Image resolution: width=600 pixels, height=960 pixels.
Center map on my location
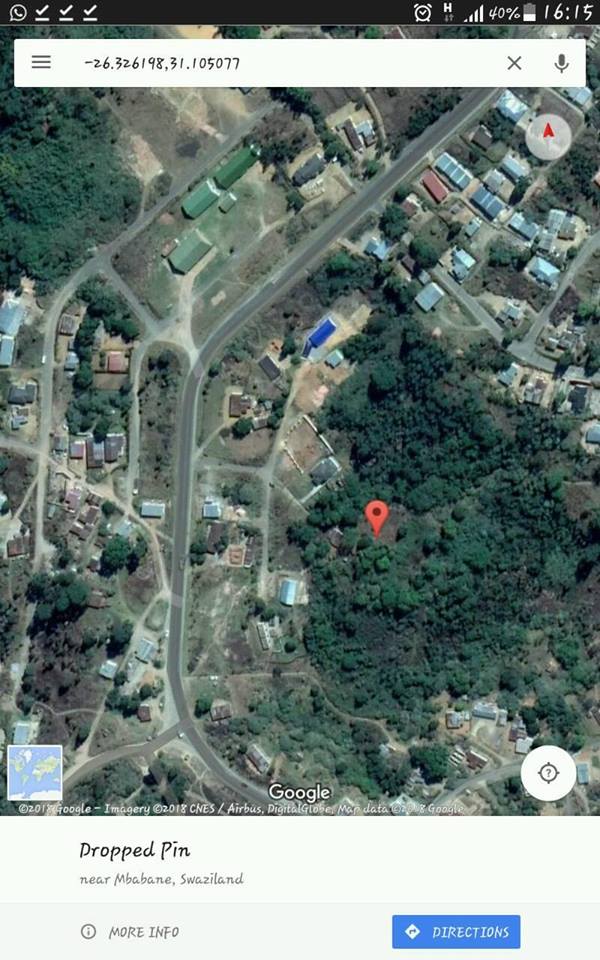click(548, 773)
